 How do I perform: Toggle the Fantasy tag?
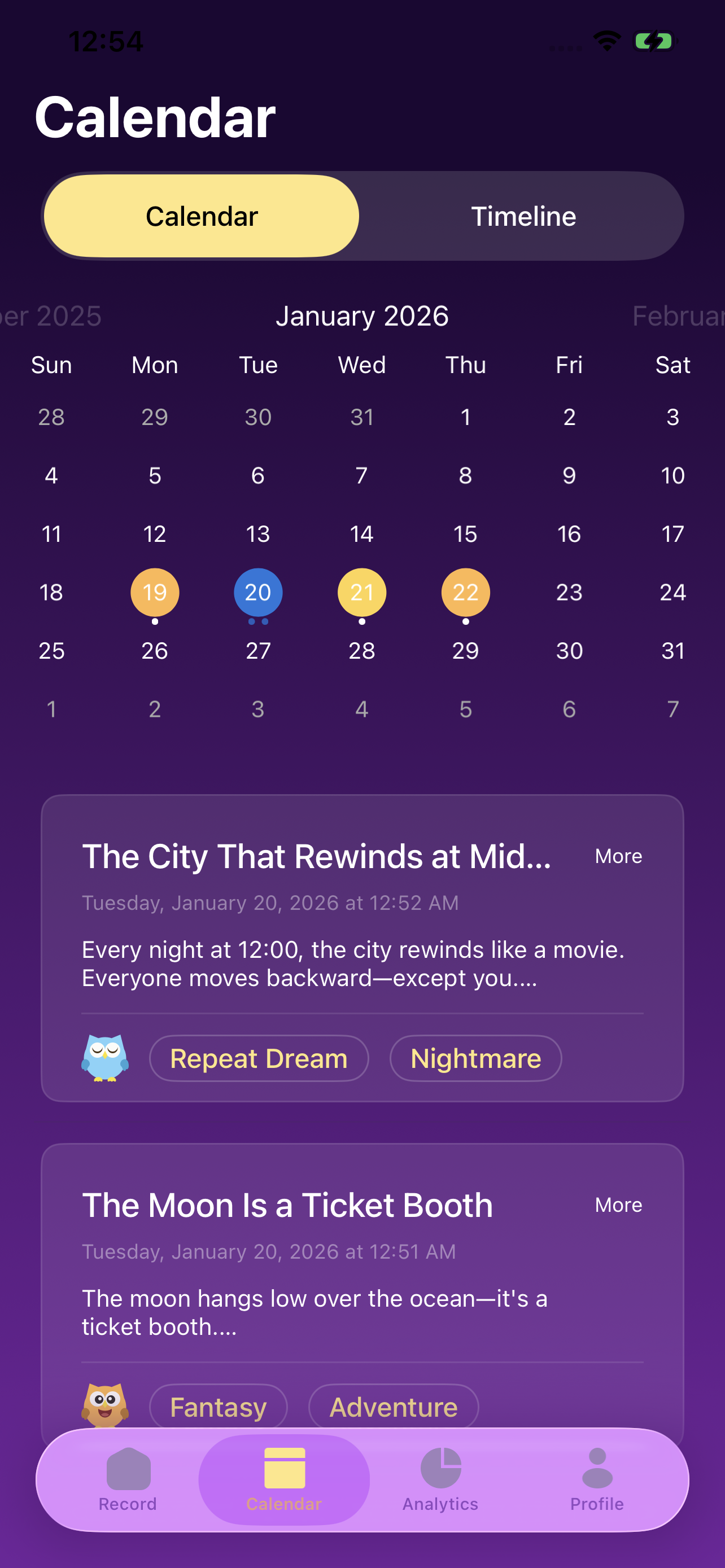coord(218,1407)
